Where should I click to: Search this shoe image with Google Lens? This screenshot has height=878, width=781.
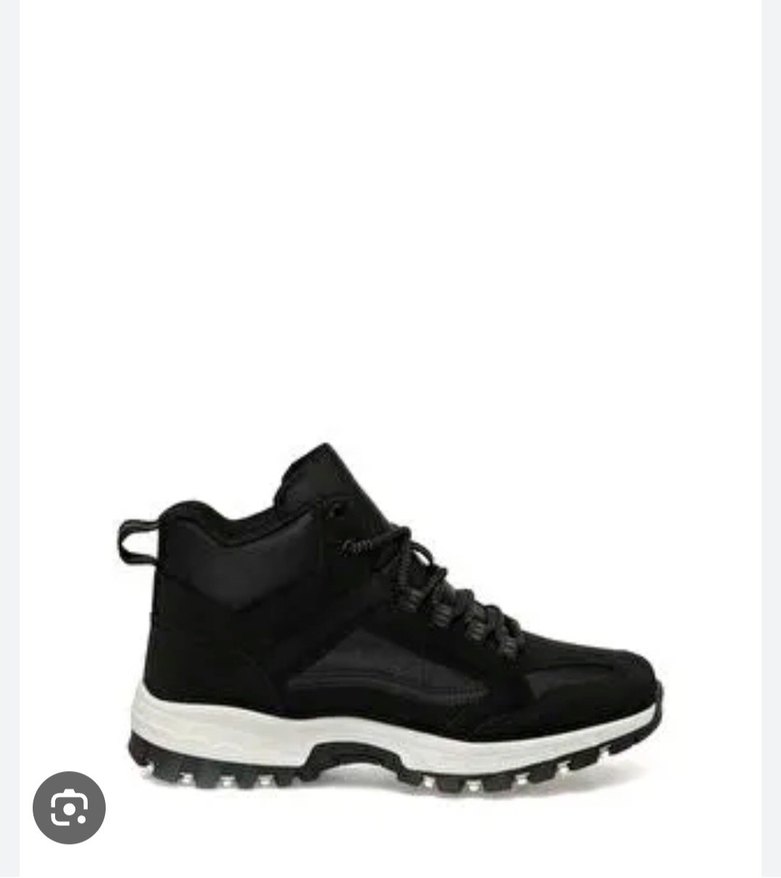(x=69, y=807)
